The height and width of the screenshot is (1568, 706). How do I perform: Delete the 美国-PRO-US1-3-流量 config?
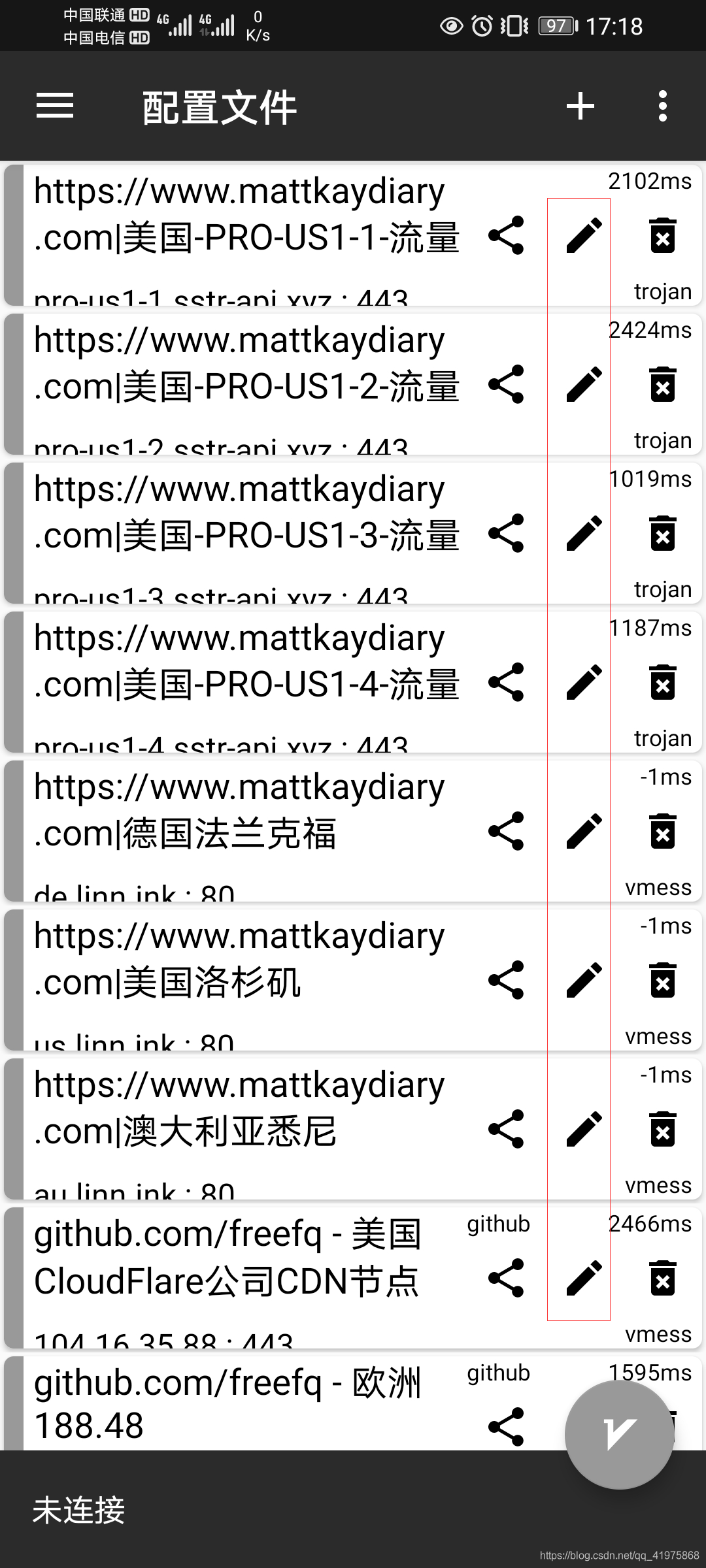coord(662,533)
